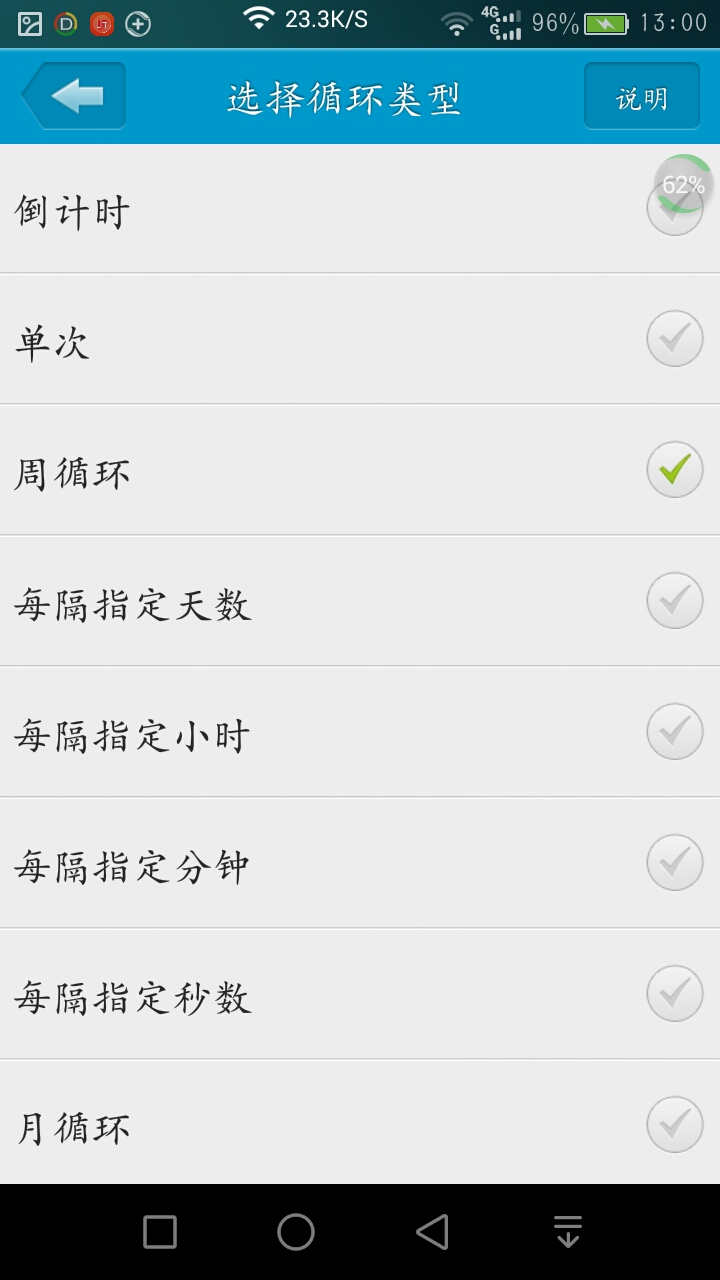The width and height of the screenshot is (720, 1280).
Task: Tap the hide navigation bar arrow
Action: pyautogui.click(x=567, y=1234)
